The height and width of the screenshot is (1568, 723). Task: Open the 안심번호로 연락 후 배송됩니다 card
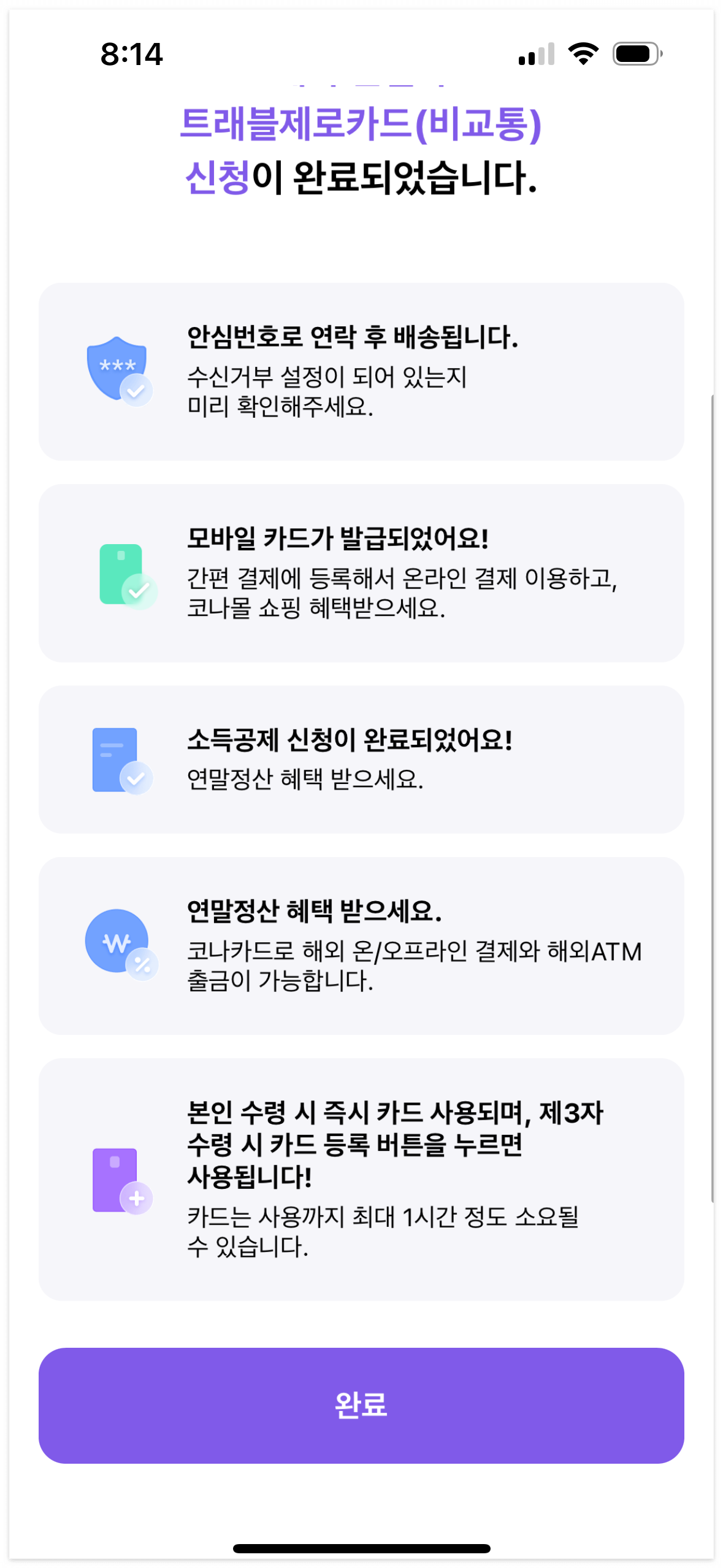pos(362,371)
